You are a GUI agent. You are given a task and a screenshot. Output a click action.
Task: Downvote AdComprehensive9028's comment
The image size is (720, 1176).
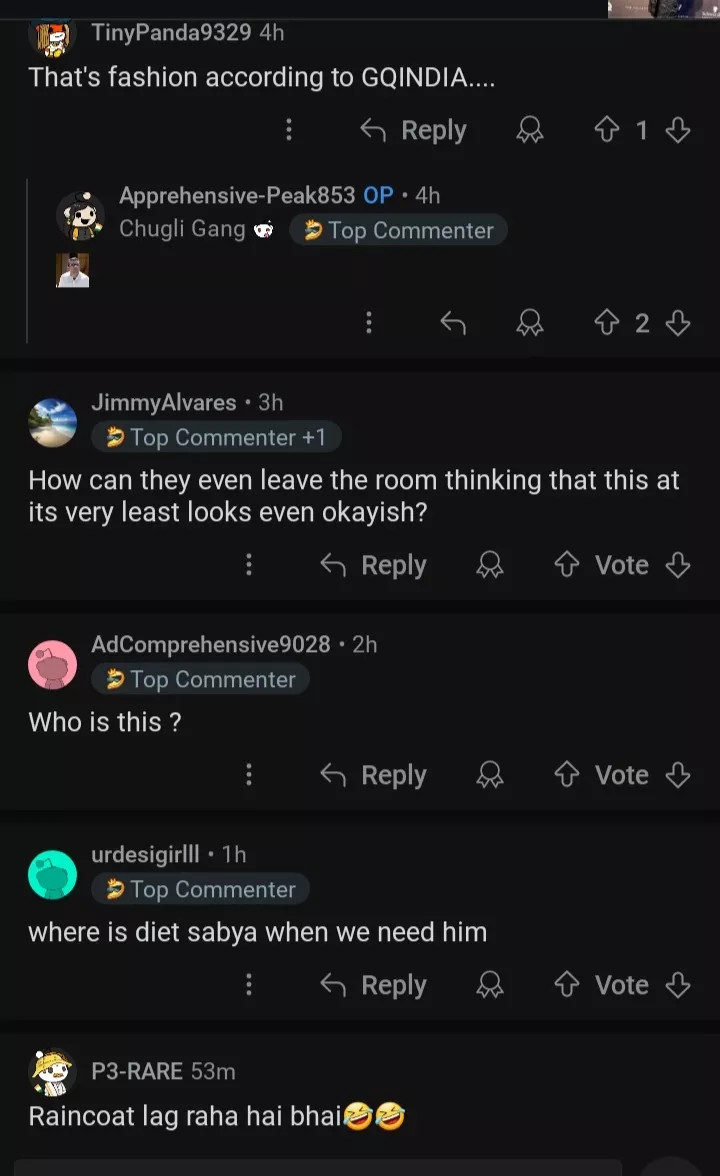[678, 775]
